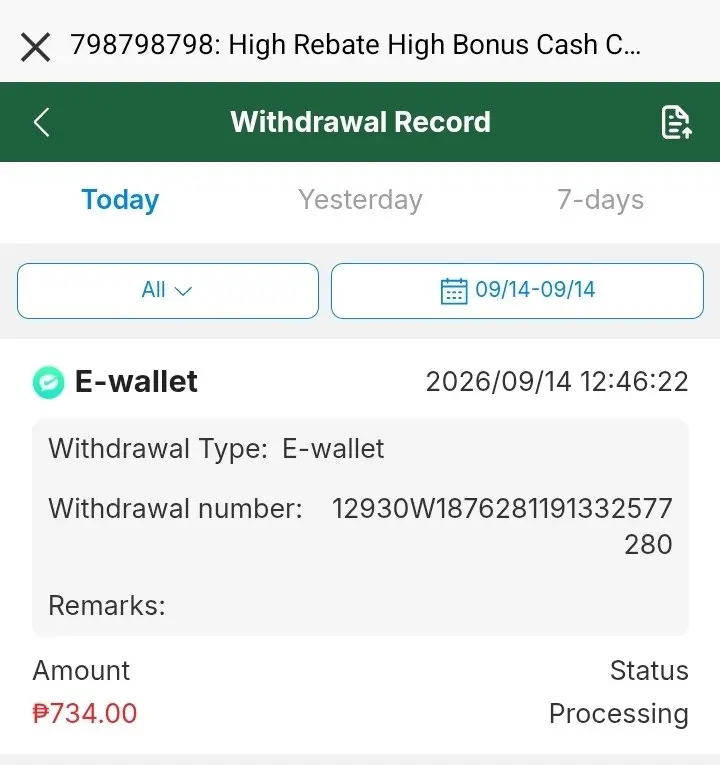Viewport: 720px width, 765px height.
Task: Expand the All filter dropdown
Action: tap(168, 291)
